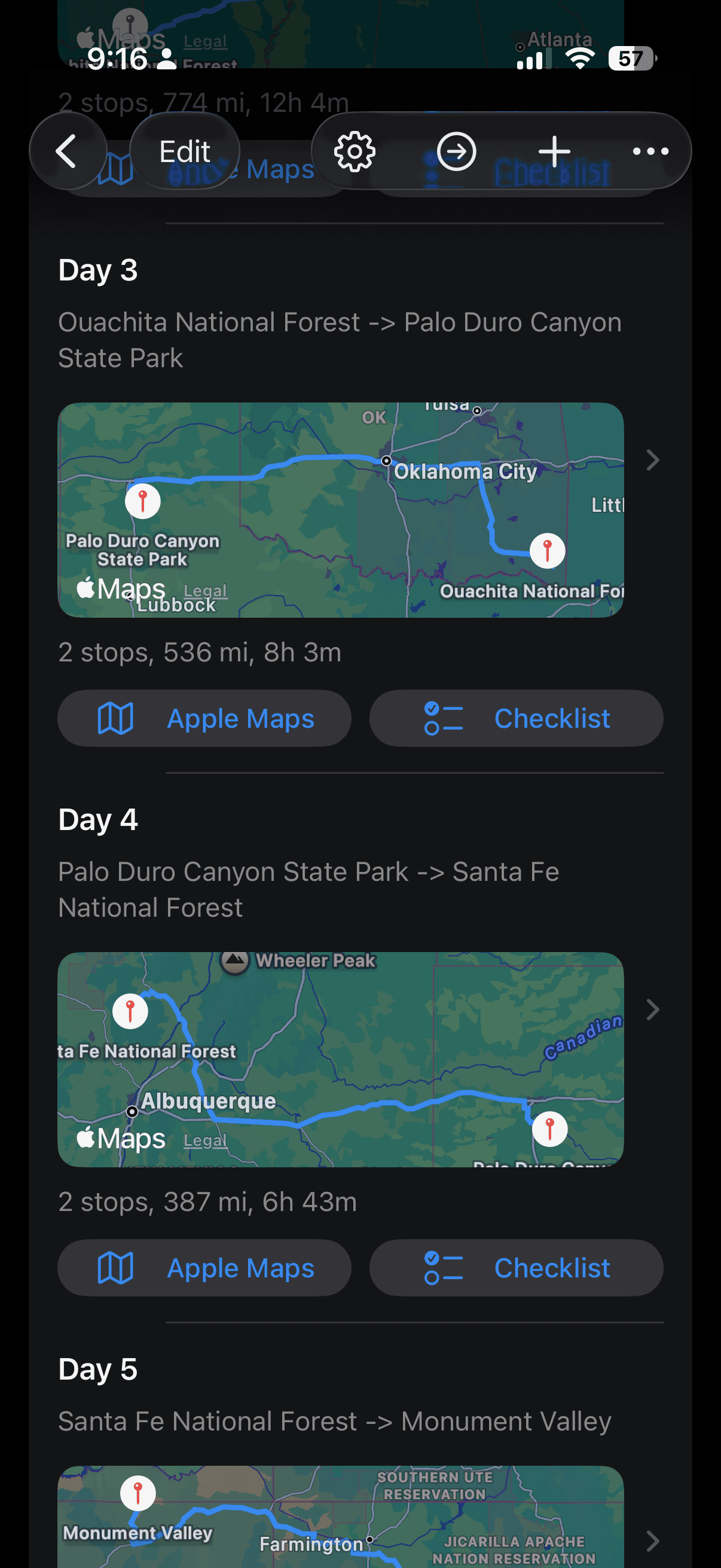Tap the Edit button

pos(184,151)
